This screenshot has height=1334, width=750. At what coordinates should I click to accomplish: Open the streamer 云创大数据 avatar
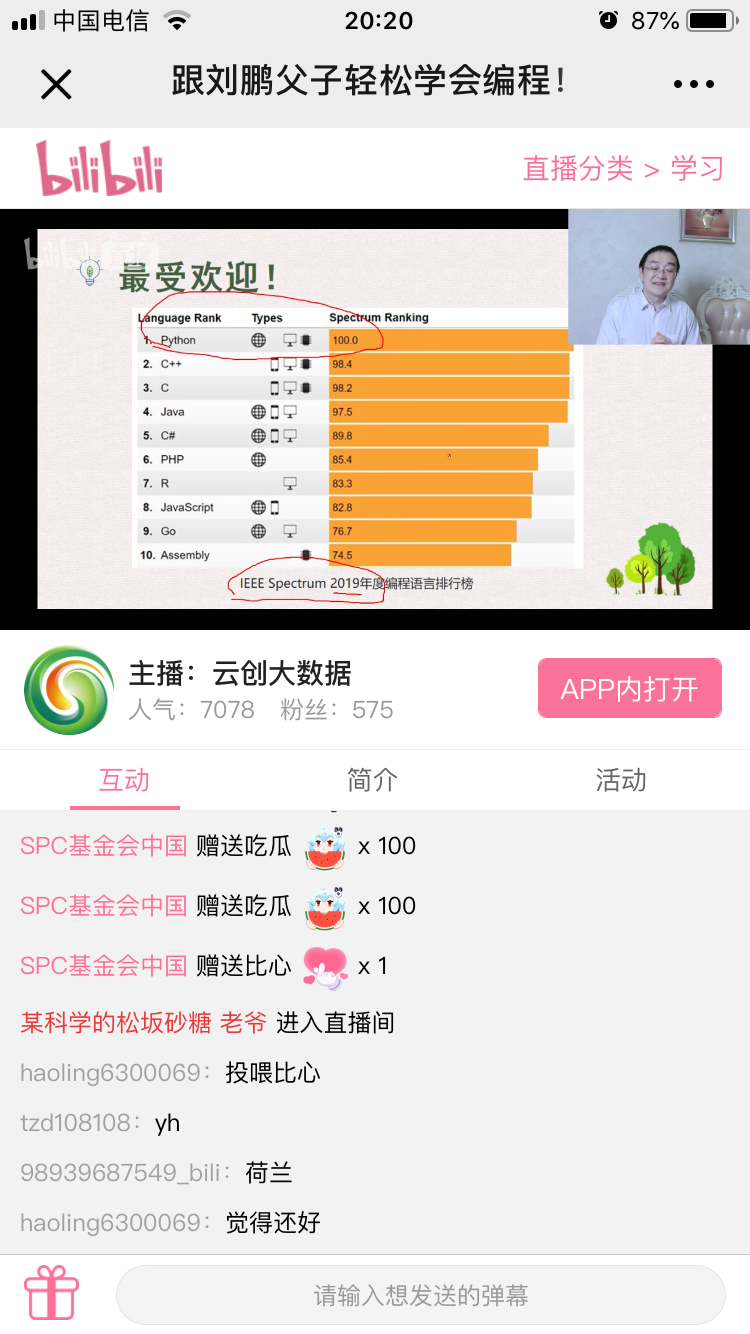pyautogui.click(x=69, y=690)
